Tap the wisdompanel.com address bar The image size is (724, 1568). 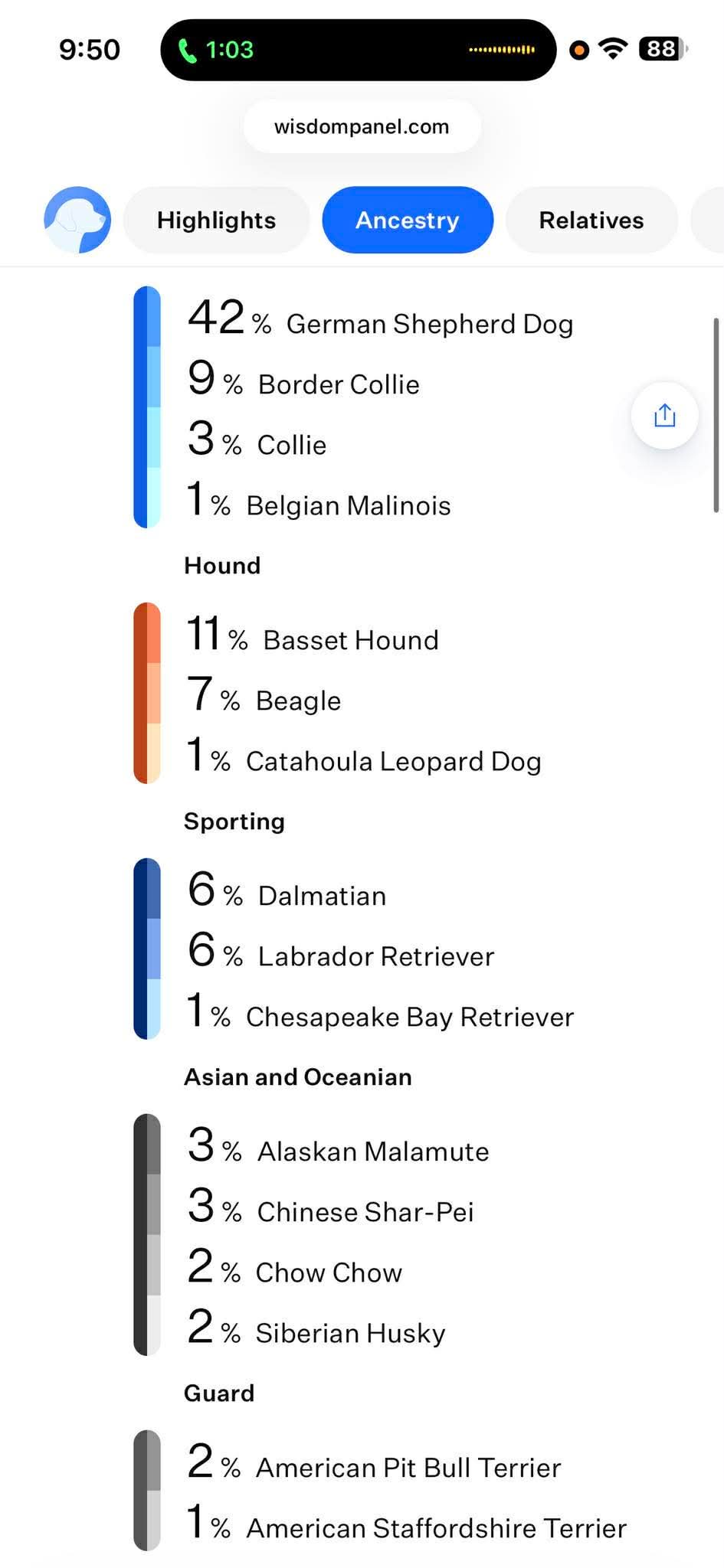362,126
